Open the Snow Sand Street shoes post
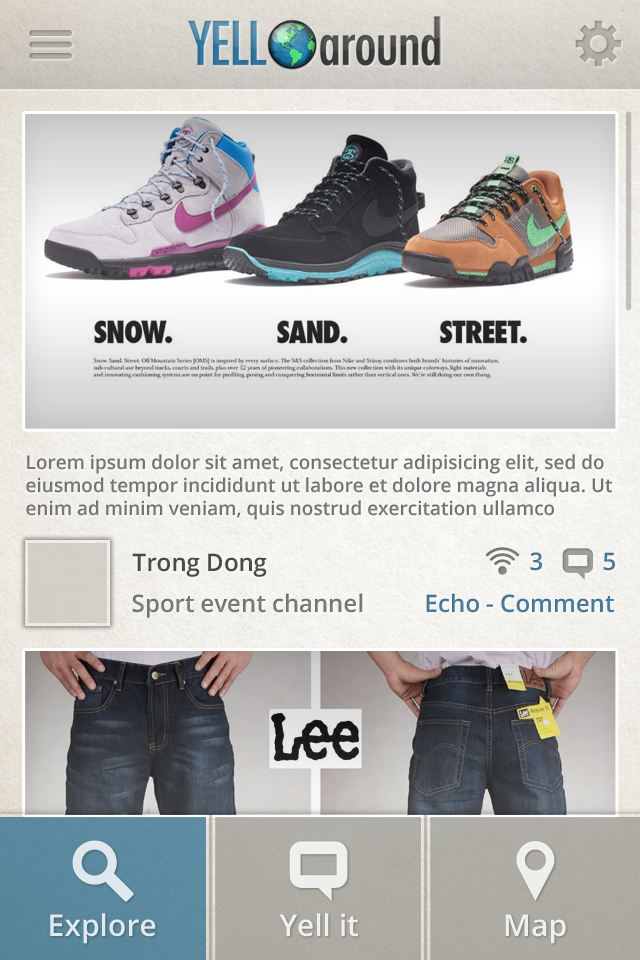Viewport: 640px width, 960px height. (320, 271)
